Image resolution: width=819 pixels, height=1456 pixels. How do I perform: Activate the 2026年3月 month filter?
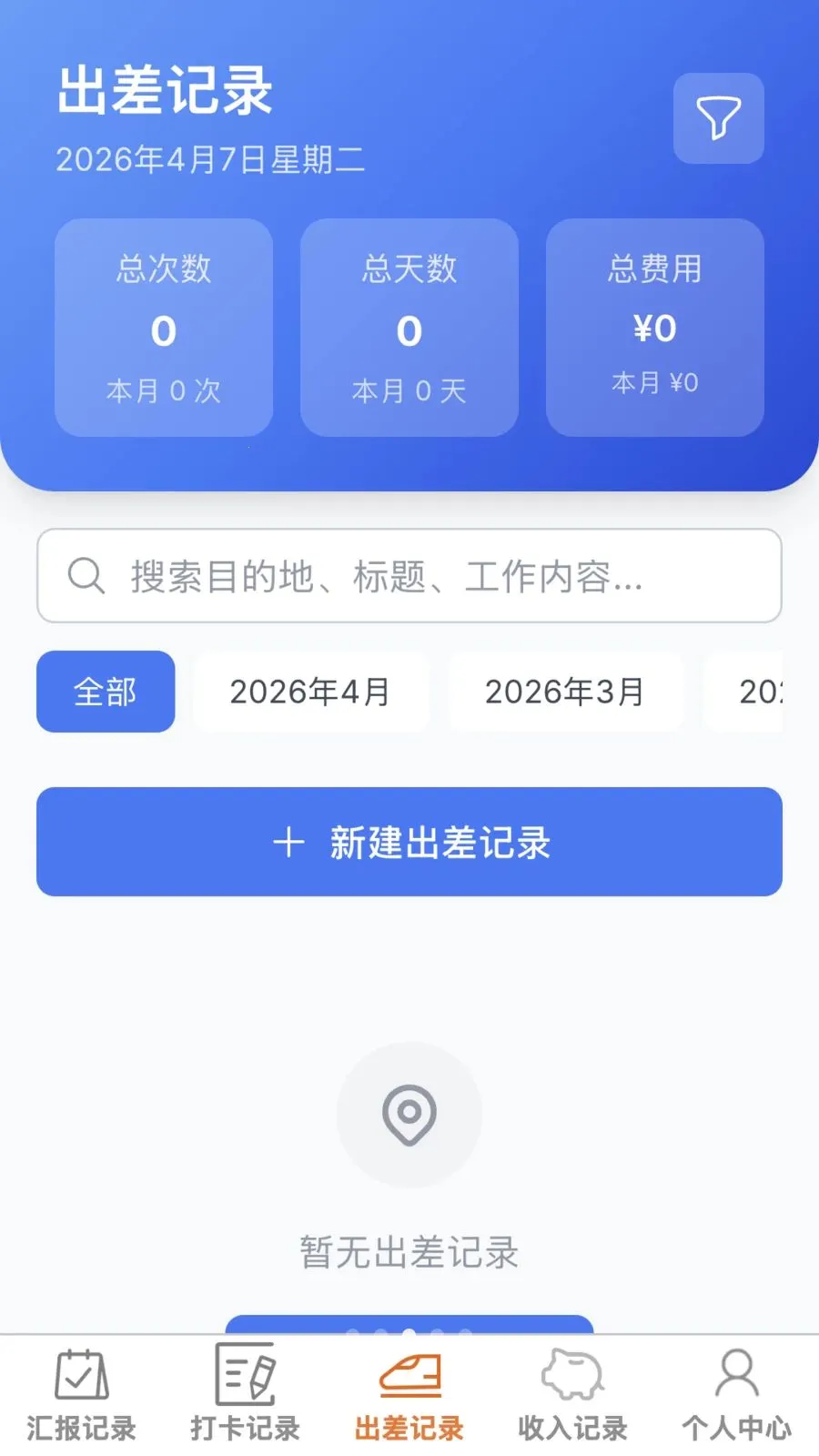[565, 692]
